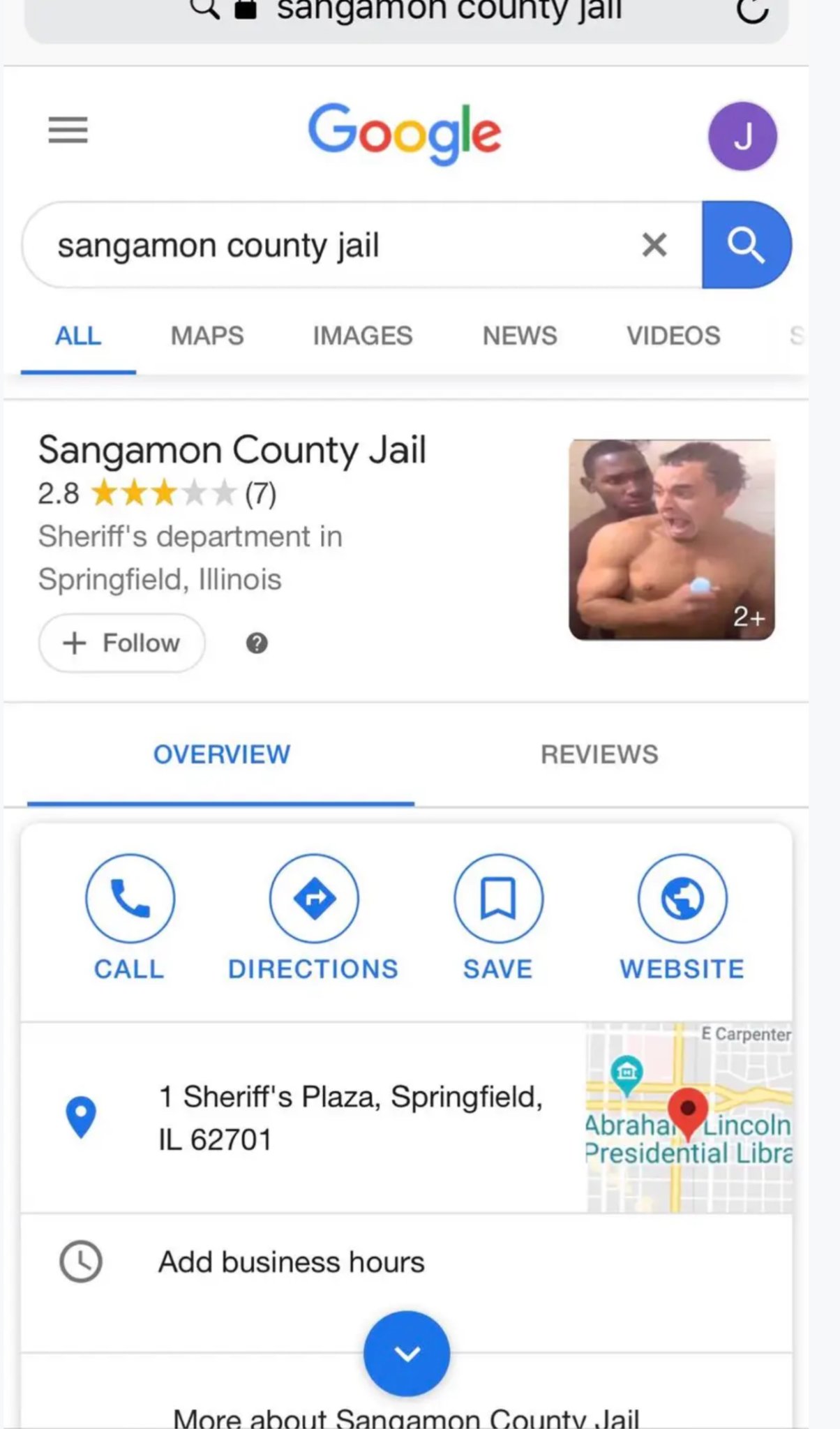840x1429 pixels.
Task: Call Sangamon County Jail
Action: pos(130,899)
